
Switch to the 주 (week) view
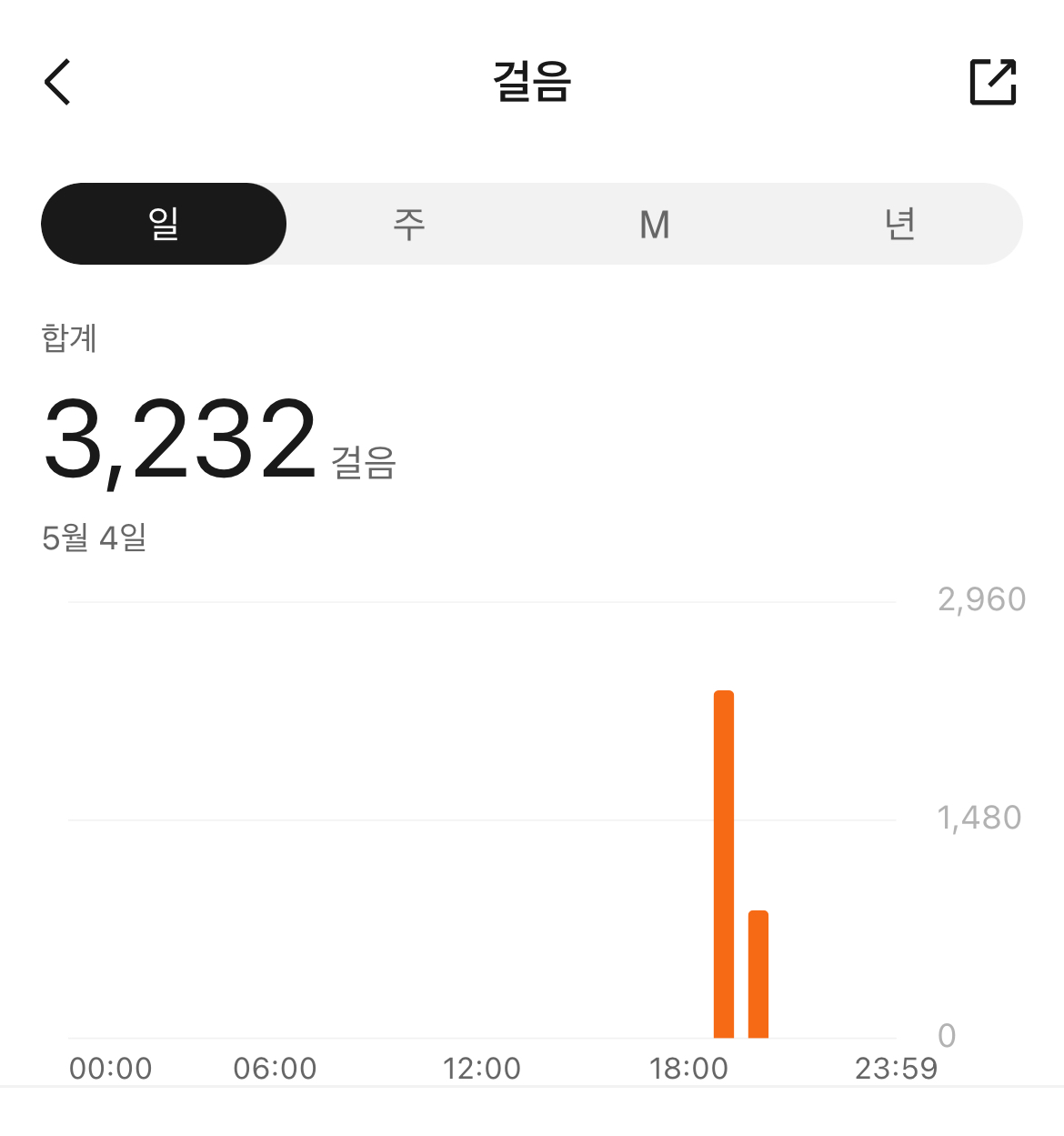[x=409, y=224]
